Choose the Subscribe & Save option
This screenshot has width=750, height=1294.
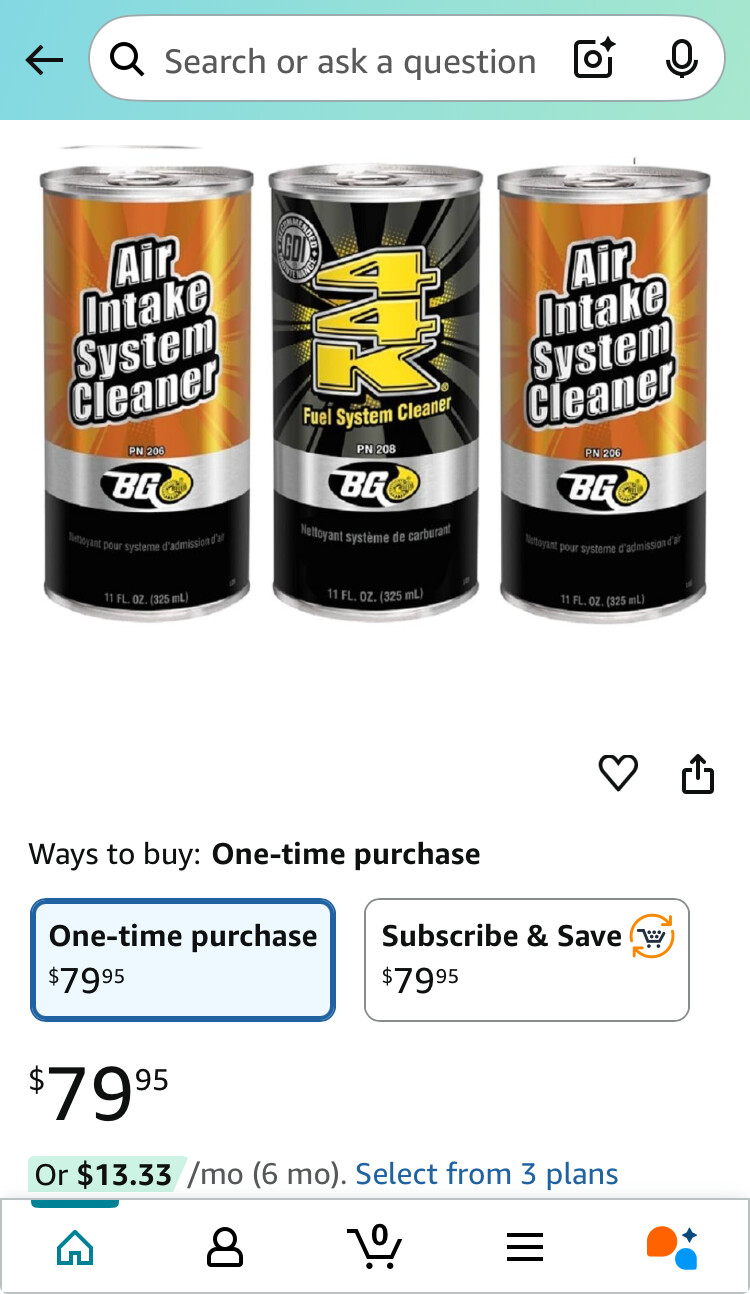coord(527,960)
